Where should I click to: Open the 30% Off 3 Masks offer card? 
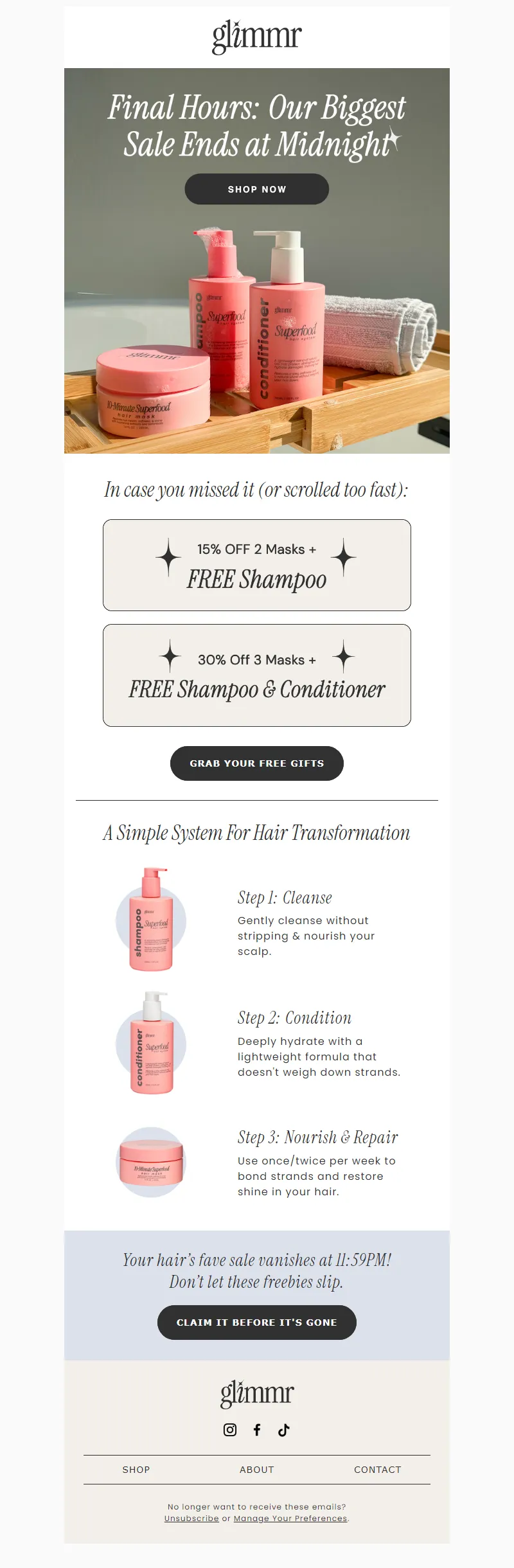click(257, 675)
